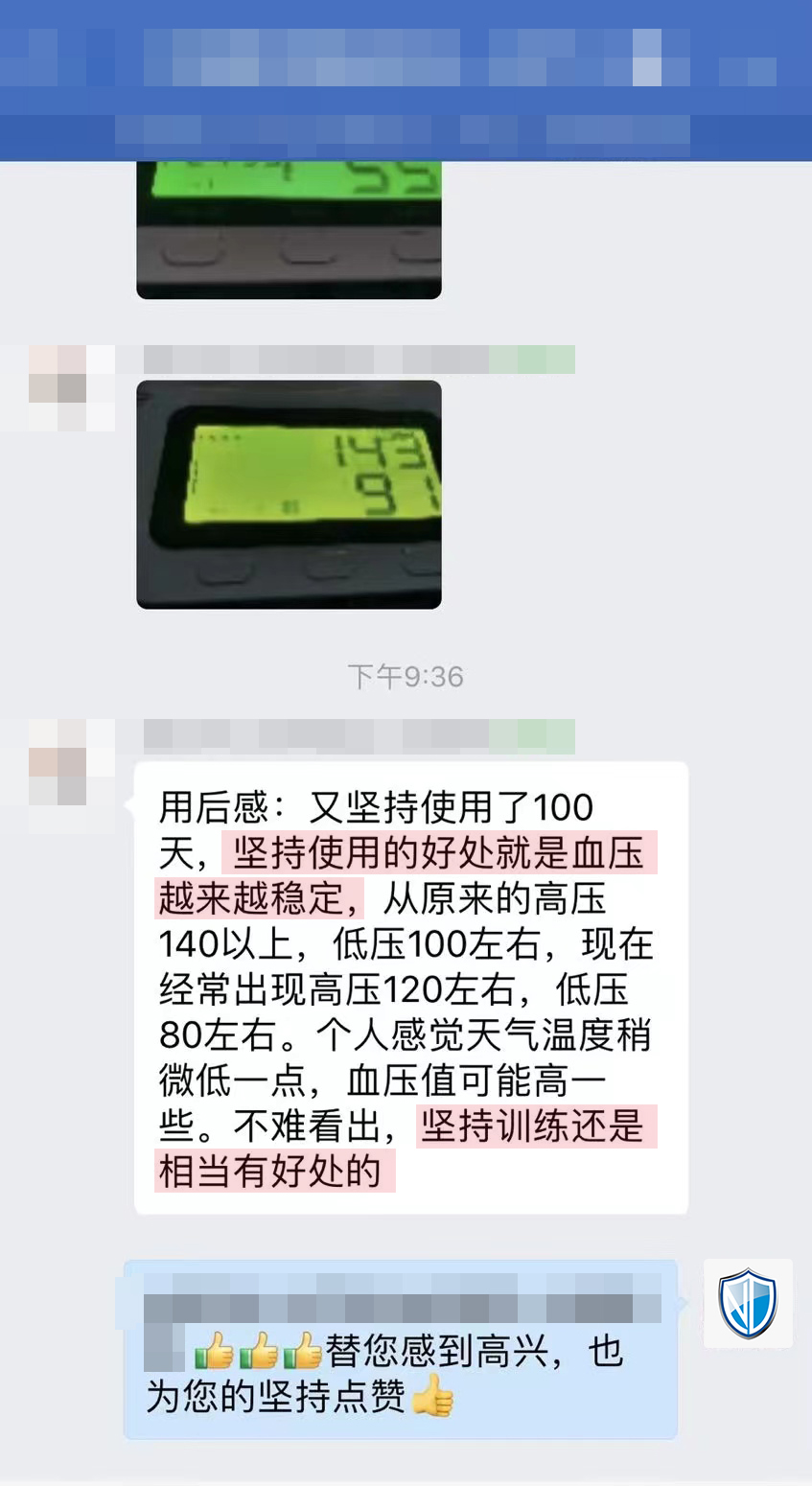Screen dimensions: 812x1486
Task: Open the blue shield avatar's profile
Action: 748,1304
